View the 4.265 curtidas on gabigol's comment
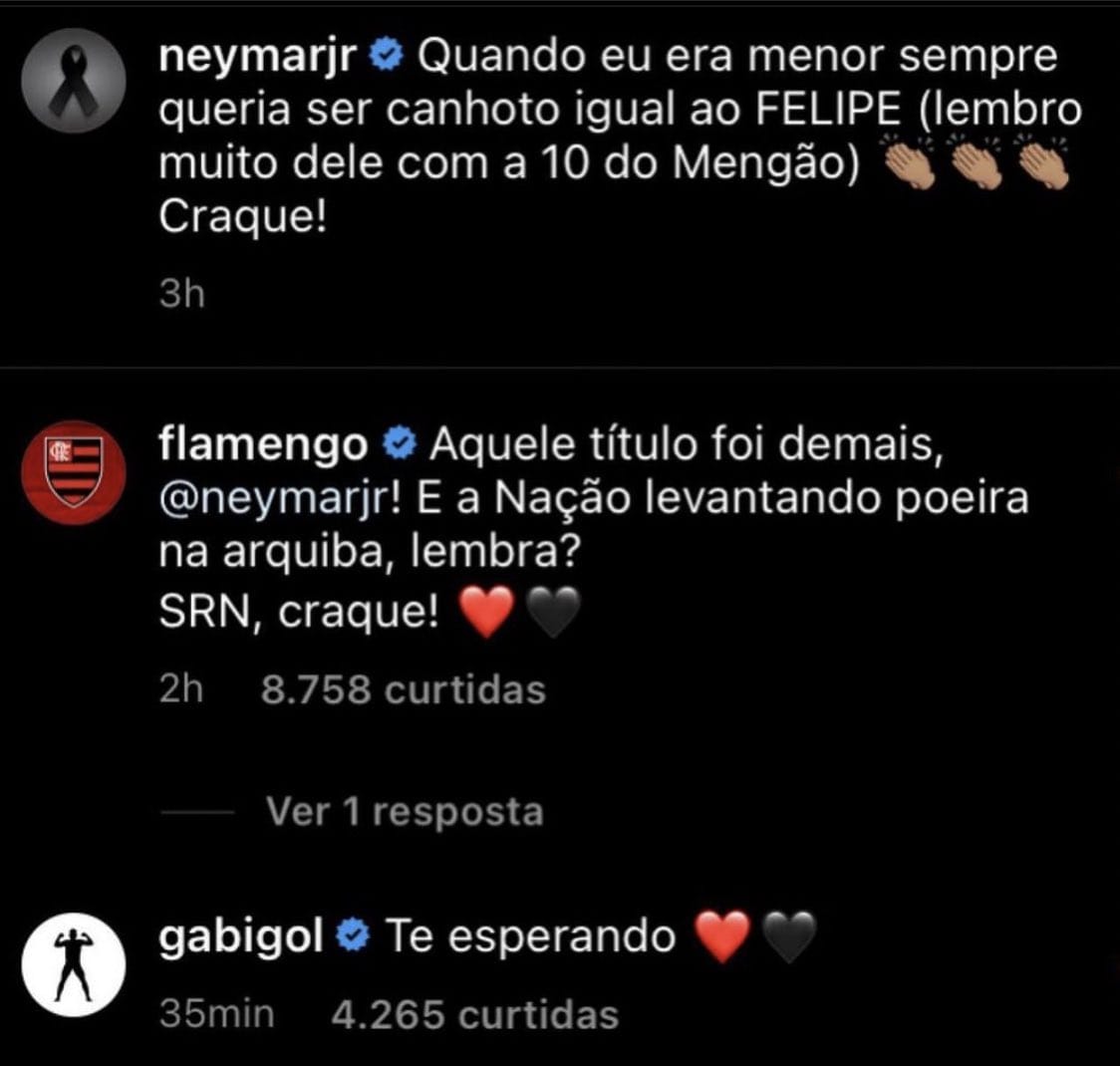 point(474,1014)
